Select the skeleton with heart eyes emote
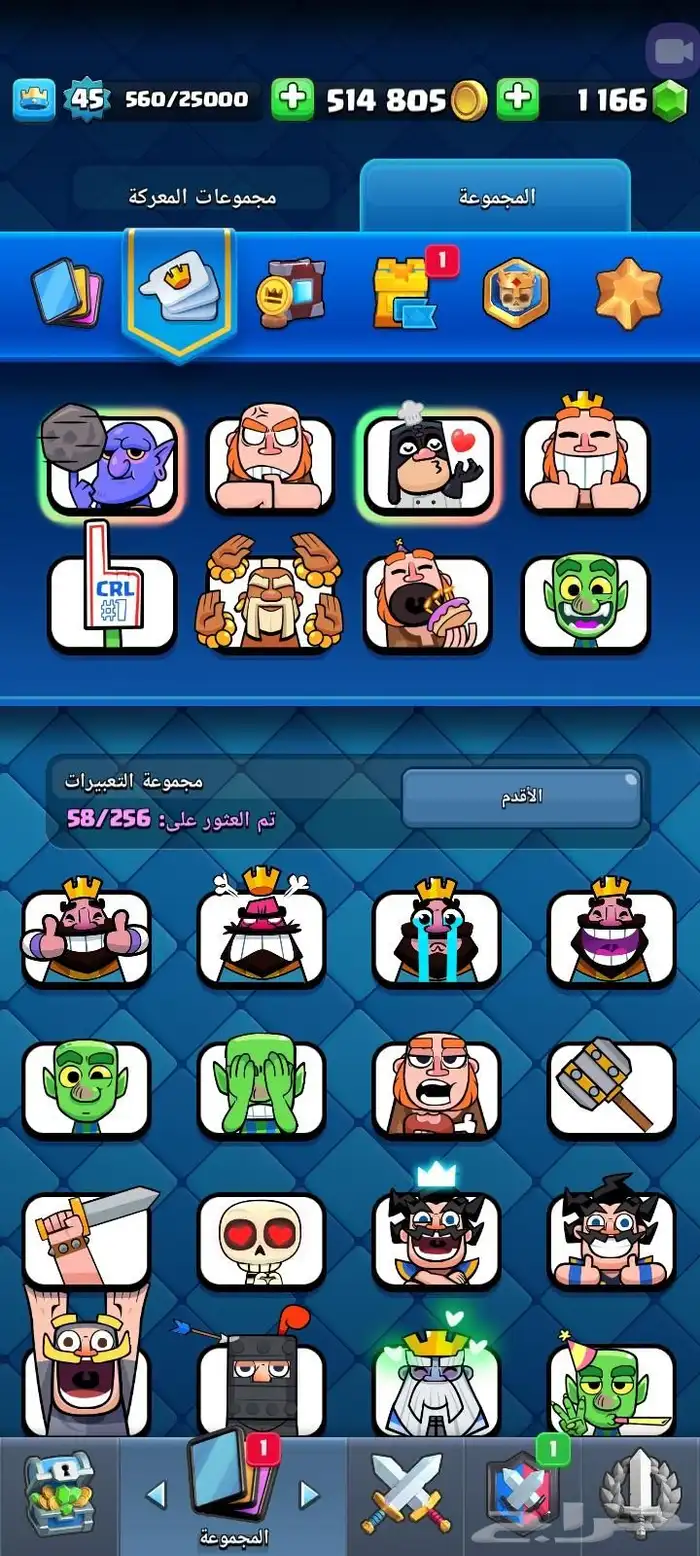This screenshot has width=700, height=1556. click(261, 1241)
